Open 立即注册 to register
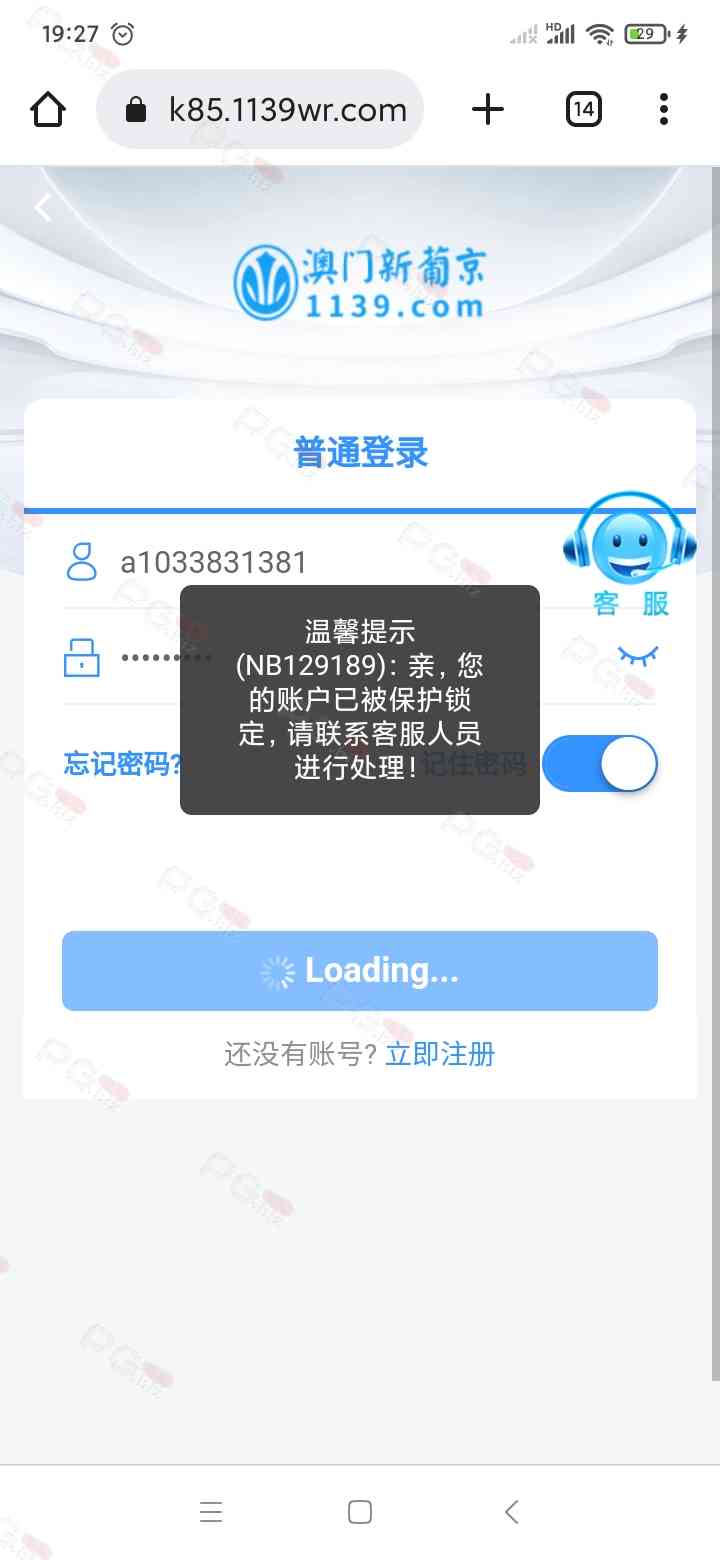The height and width of the screenshot is (1560, 720). (440, 1054)
